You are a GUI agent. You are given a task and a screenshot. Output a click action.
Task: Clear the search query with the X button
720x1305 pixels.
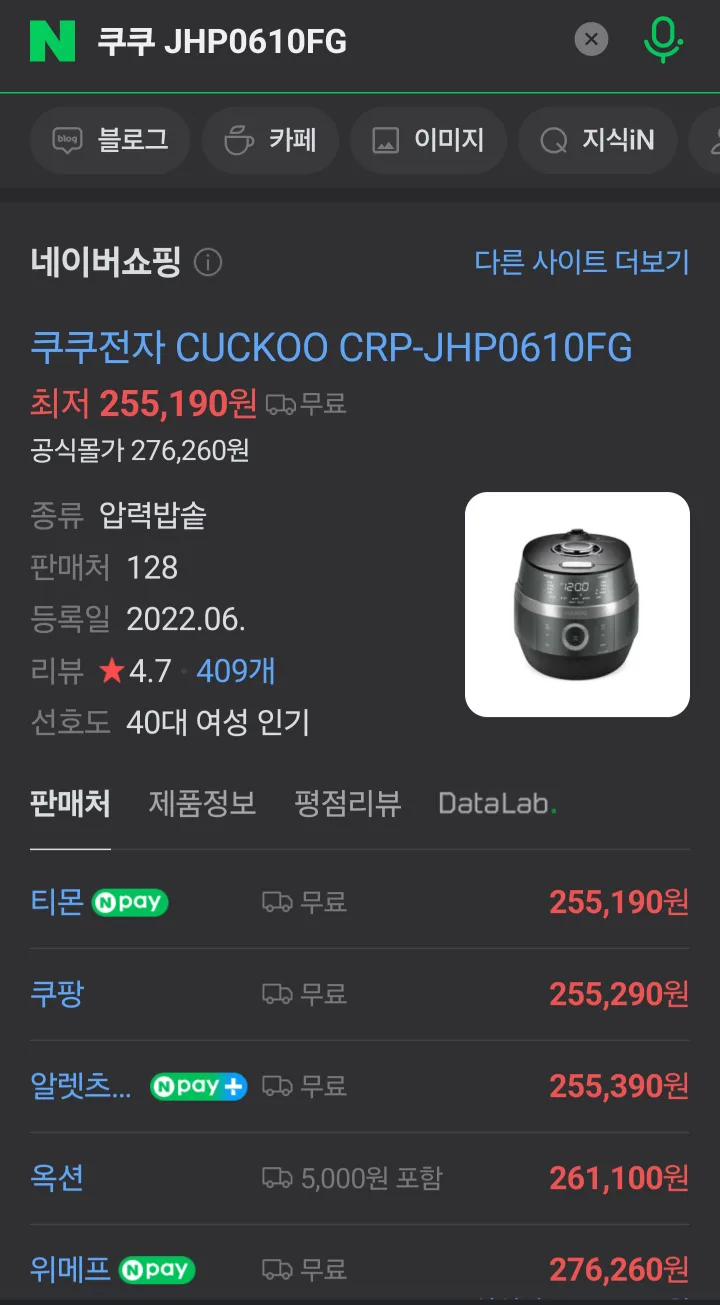tap(591, 40)
